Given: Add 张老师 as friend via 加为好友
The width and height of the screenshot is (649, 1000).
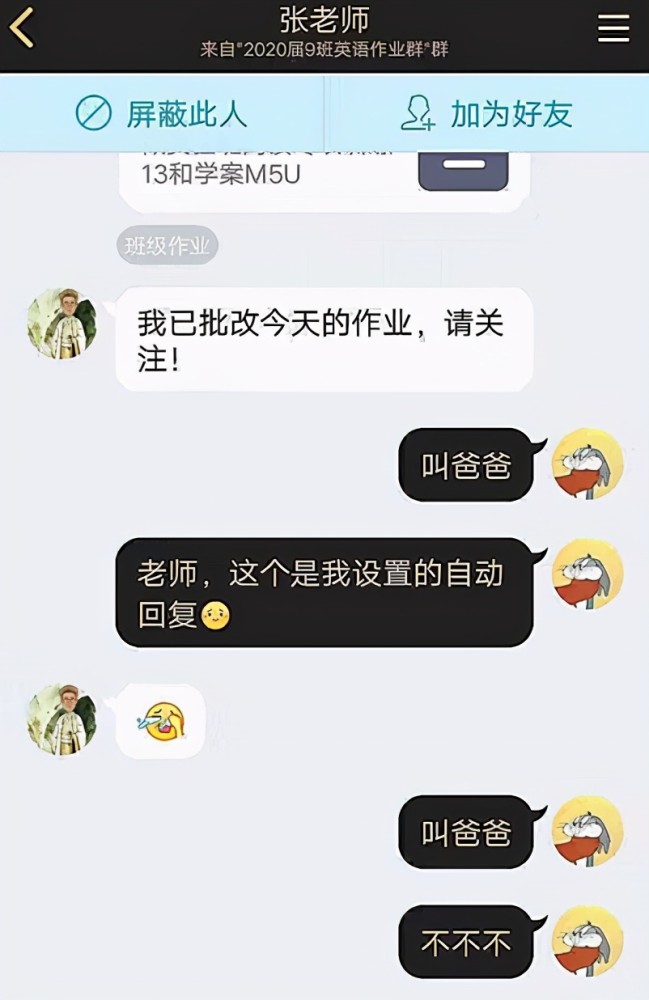Looking at the screenshot, I should click(x=487, y=114).
